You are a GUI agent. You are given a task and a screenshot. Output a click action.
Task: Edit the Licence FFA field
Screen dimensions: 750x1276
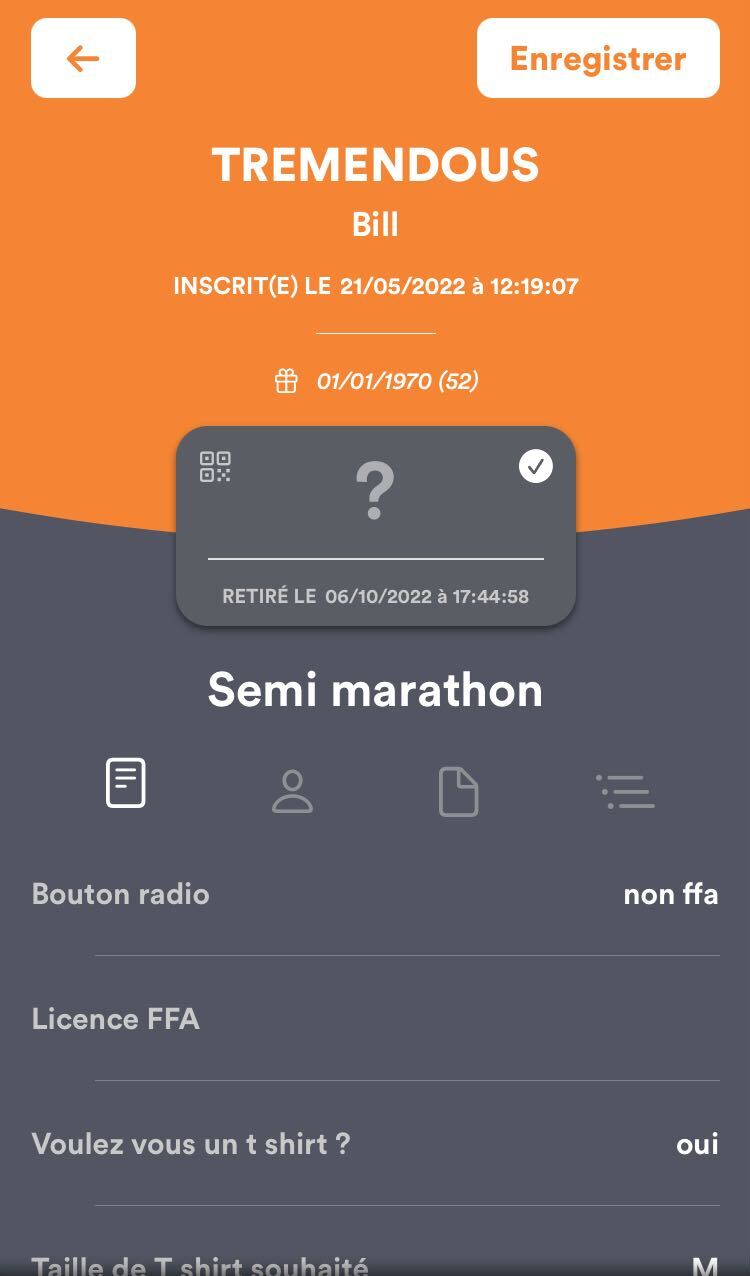pyautogui.click(x=375, y=1019)
